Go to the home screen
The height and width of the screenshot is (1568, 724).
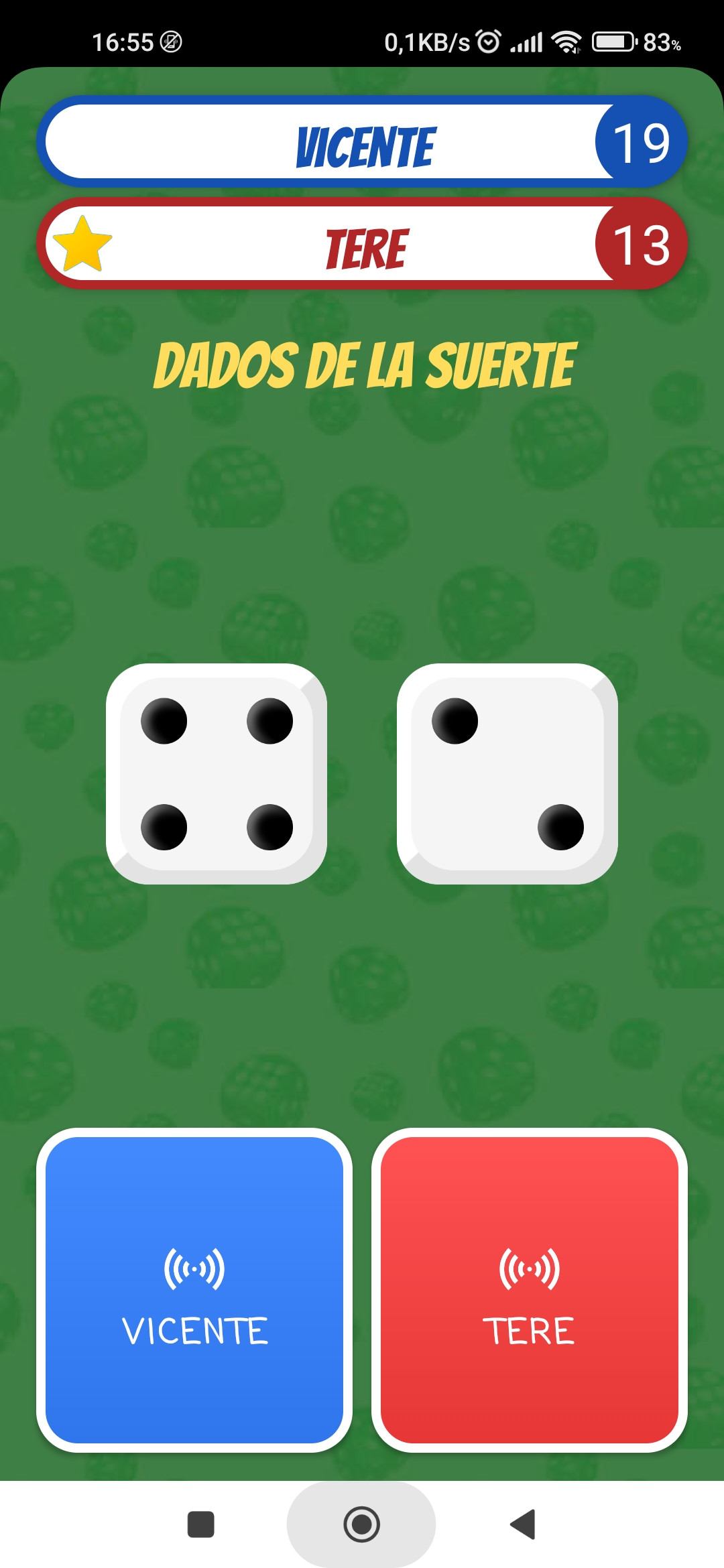coord(361,1524)
